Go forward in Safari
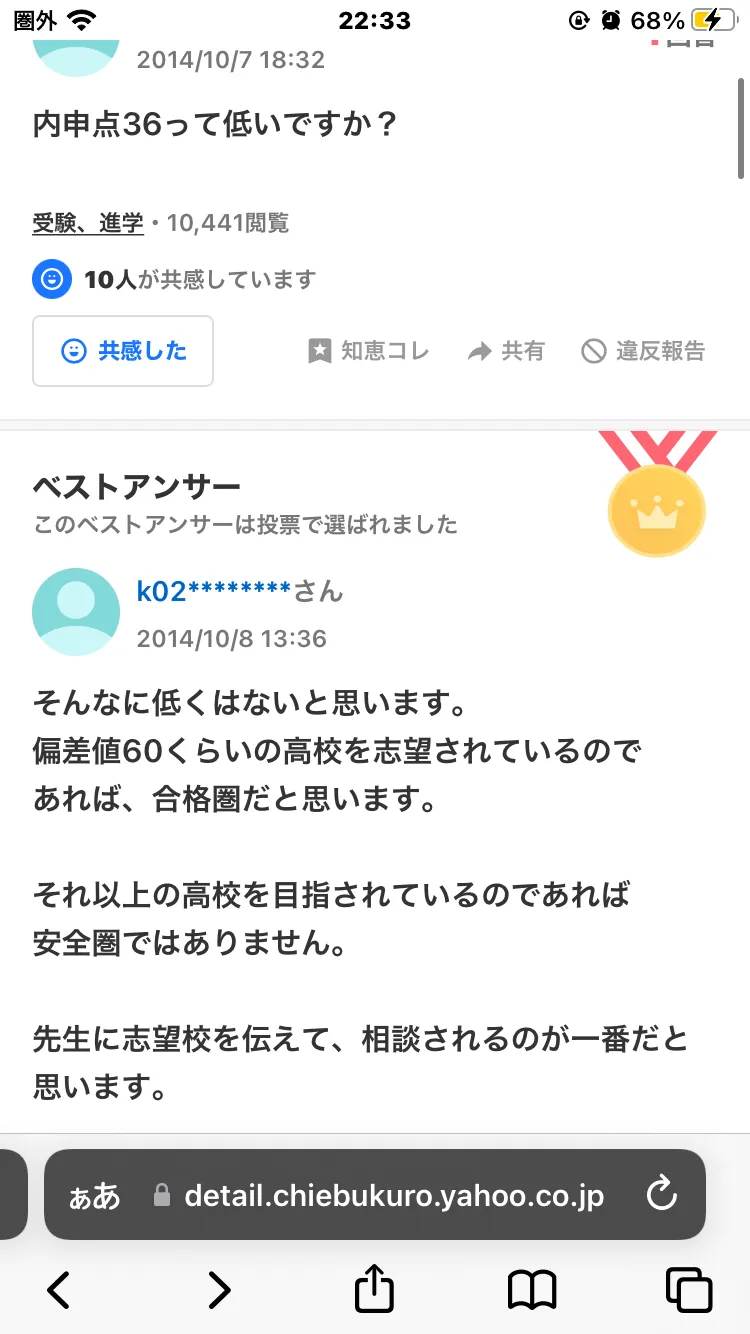 218,1290
